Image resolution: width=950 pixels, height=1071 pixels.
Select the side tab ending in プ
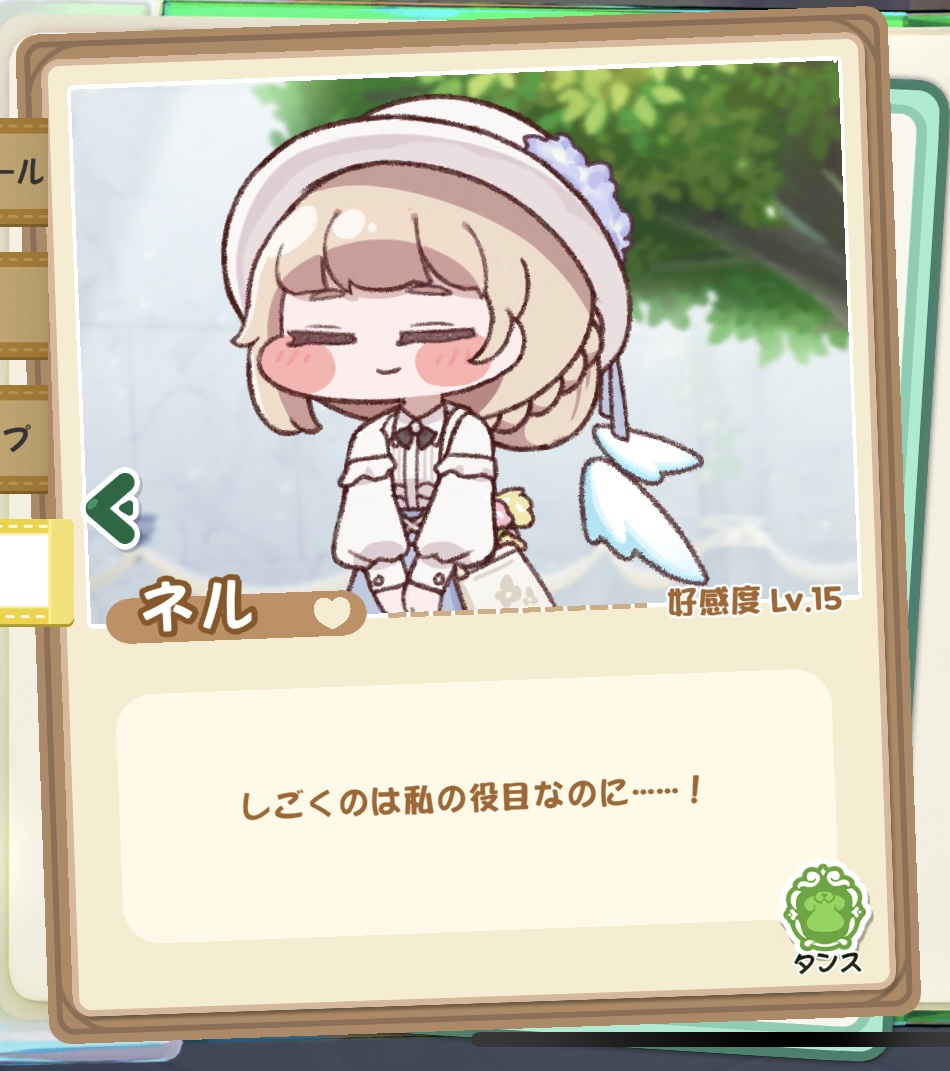tap(24, 438)
